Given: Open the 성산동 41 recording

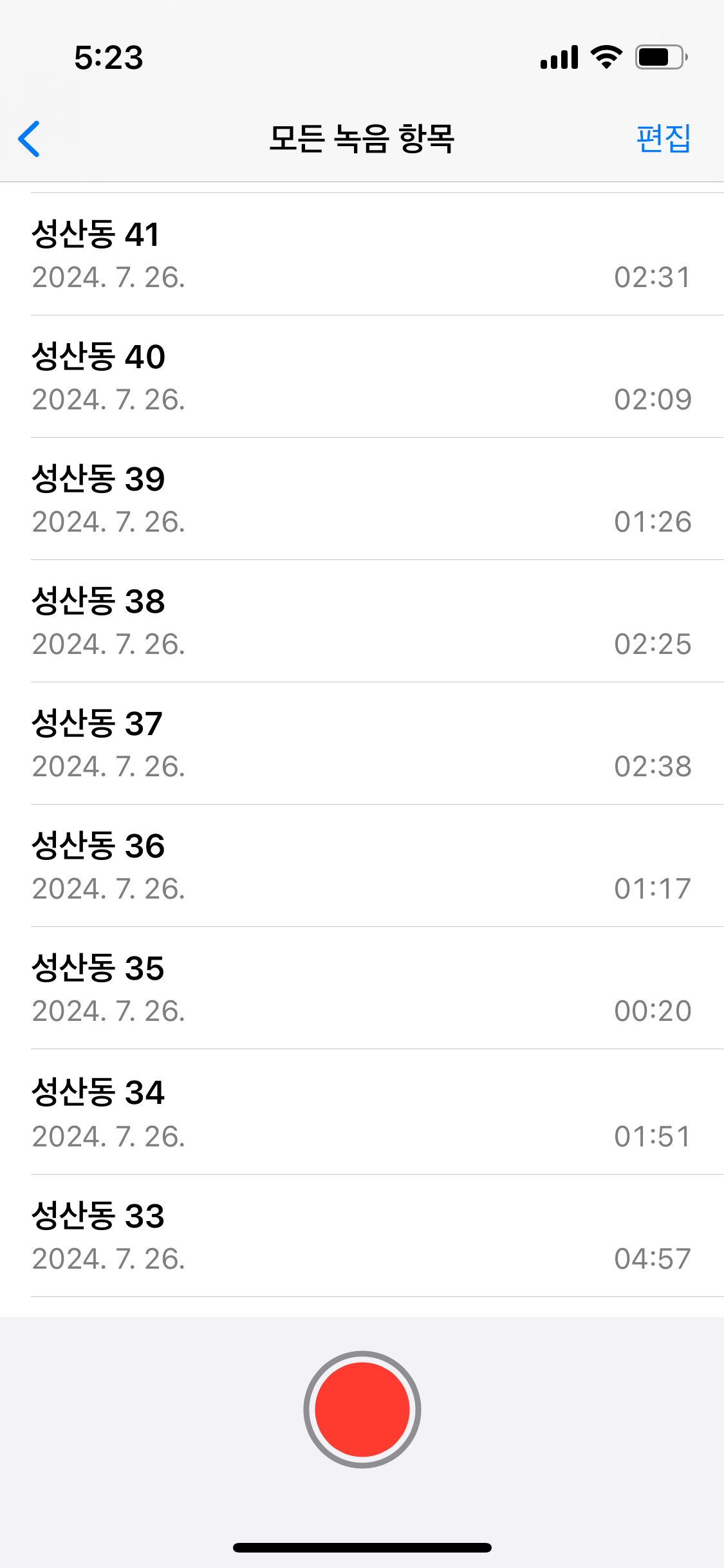Looking at the screenshot, I should (x=360, y=254).
